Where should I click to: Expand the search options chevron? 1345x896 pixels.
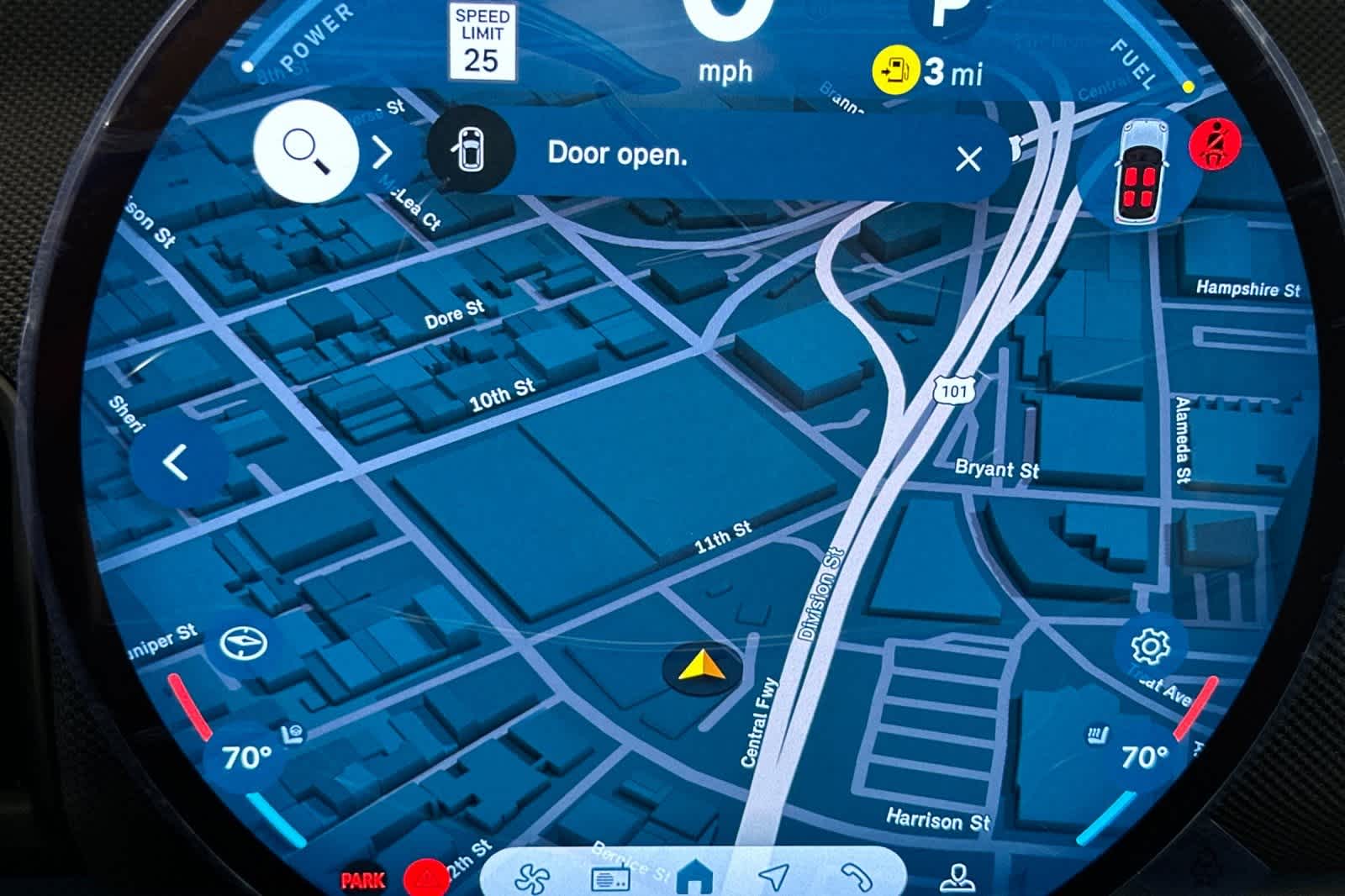coord(382,153)
